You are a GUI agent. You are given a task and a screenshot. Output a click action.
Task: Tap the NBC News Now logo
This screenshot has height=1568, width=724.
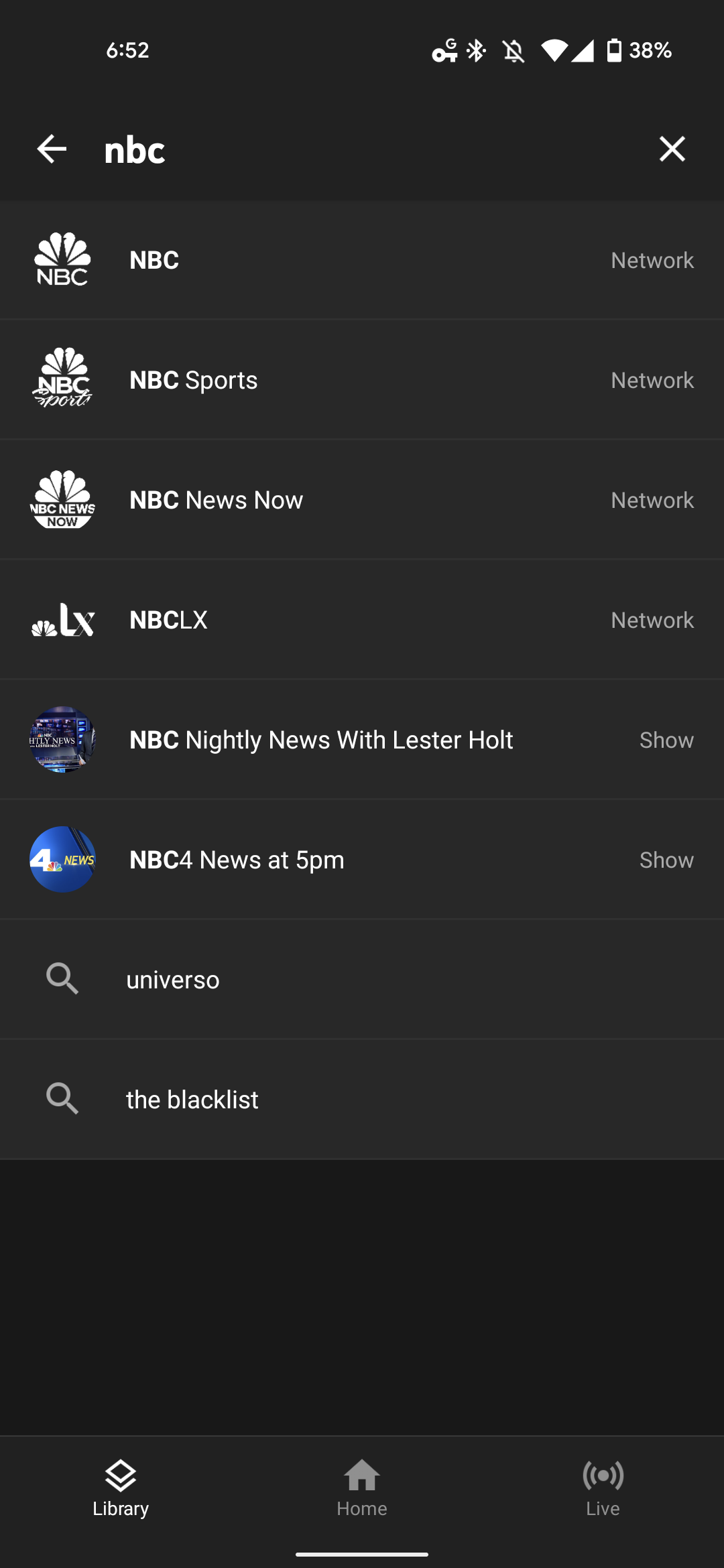coord(62,499)
